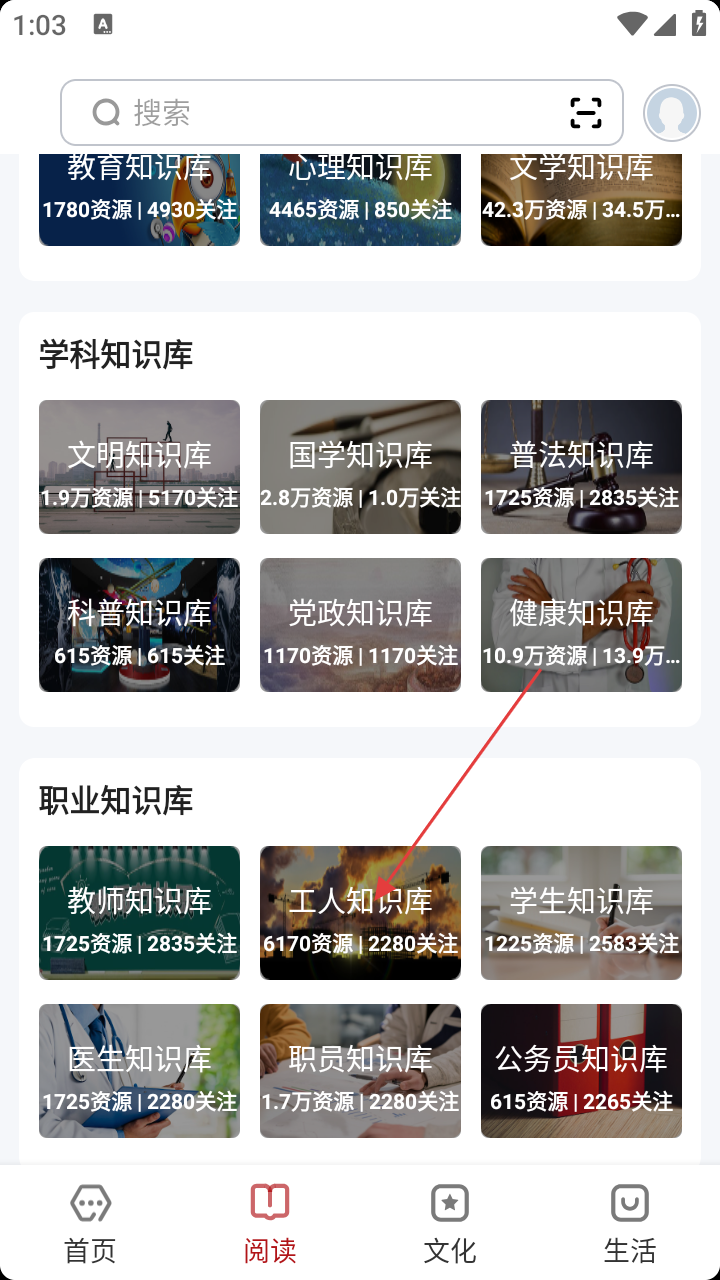Open the scan code icon
Viewport: 720px width, 1280px height.
coord(586,113)
